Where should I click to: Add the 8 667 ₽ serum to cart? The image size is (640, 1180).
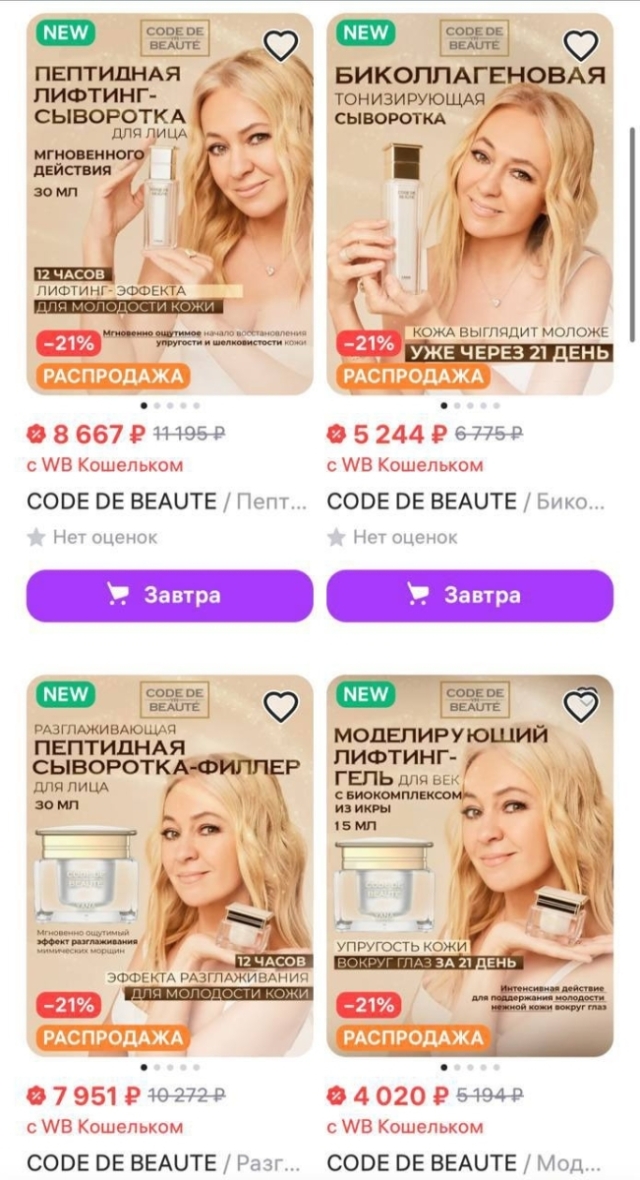pyautogui.click(x=170, y=596)
